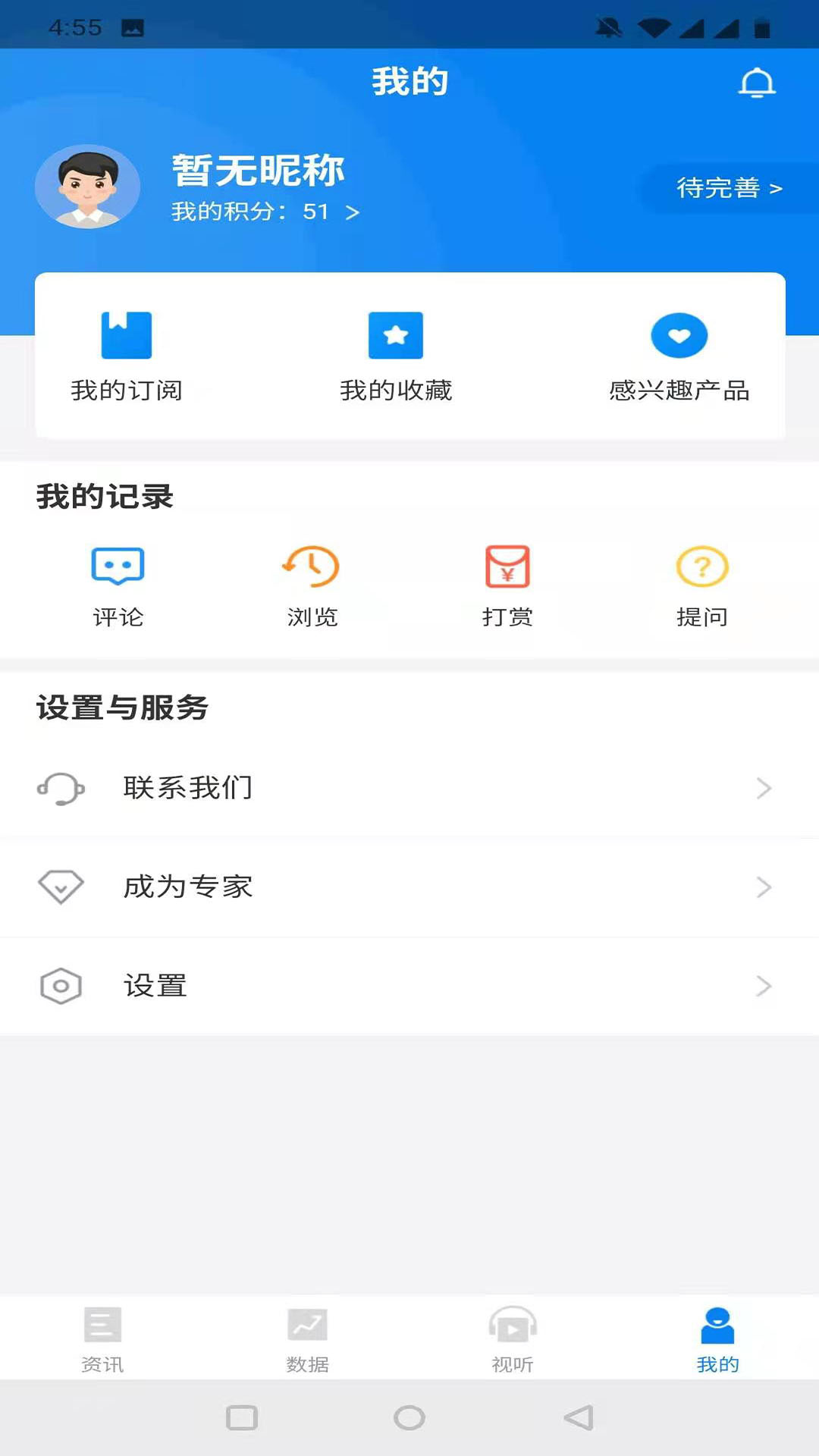Tap the profile avatar picture
The width and height of the screenshot is (819, 1456).
pyautogui.click(x=88, y=187)
